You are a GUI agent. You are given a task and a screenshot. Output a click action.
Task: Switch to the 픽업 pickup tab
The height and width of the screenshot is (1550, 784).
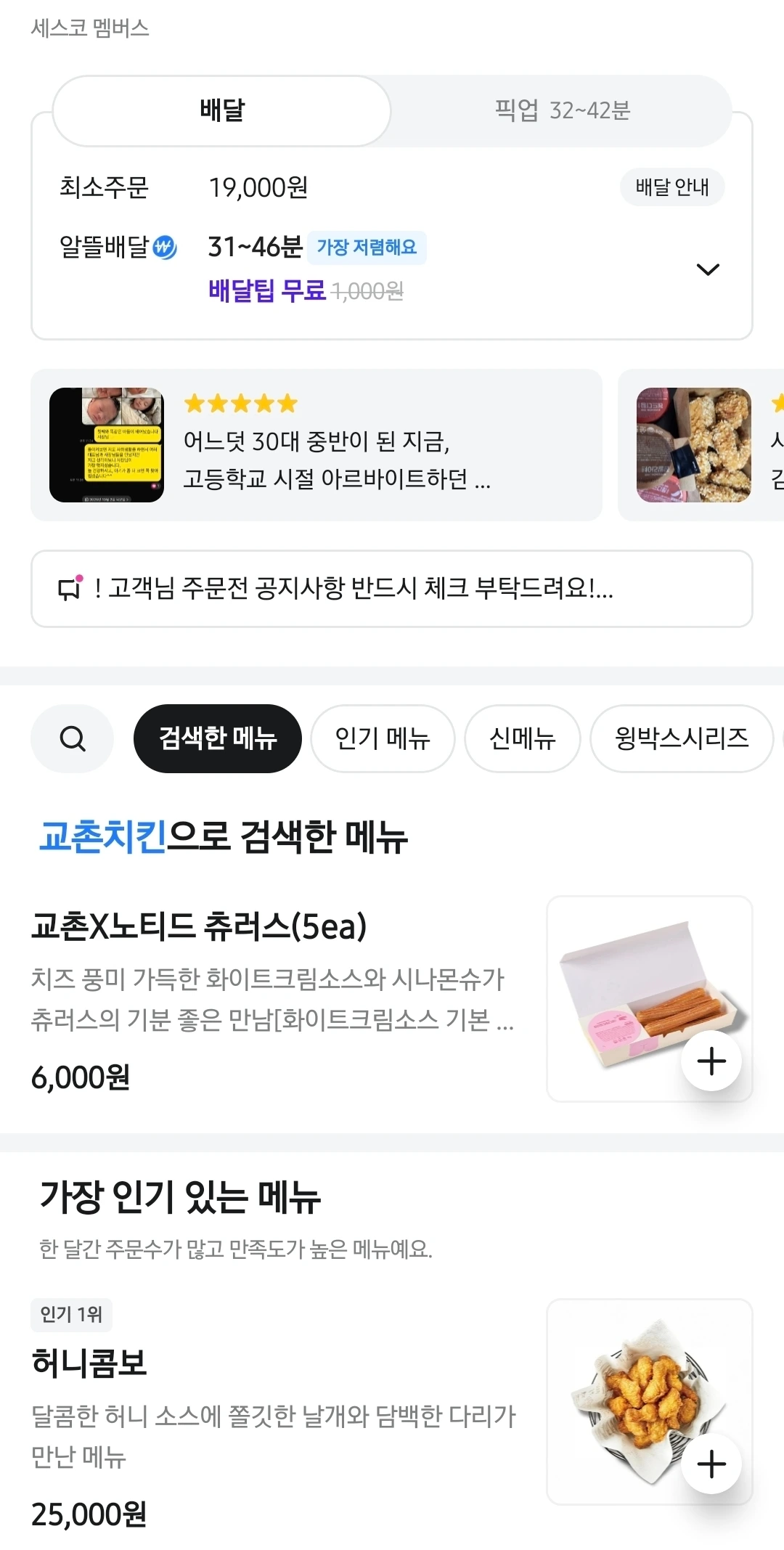point(561,111)
